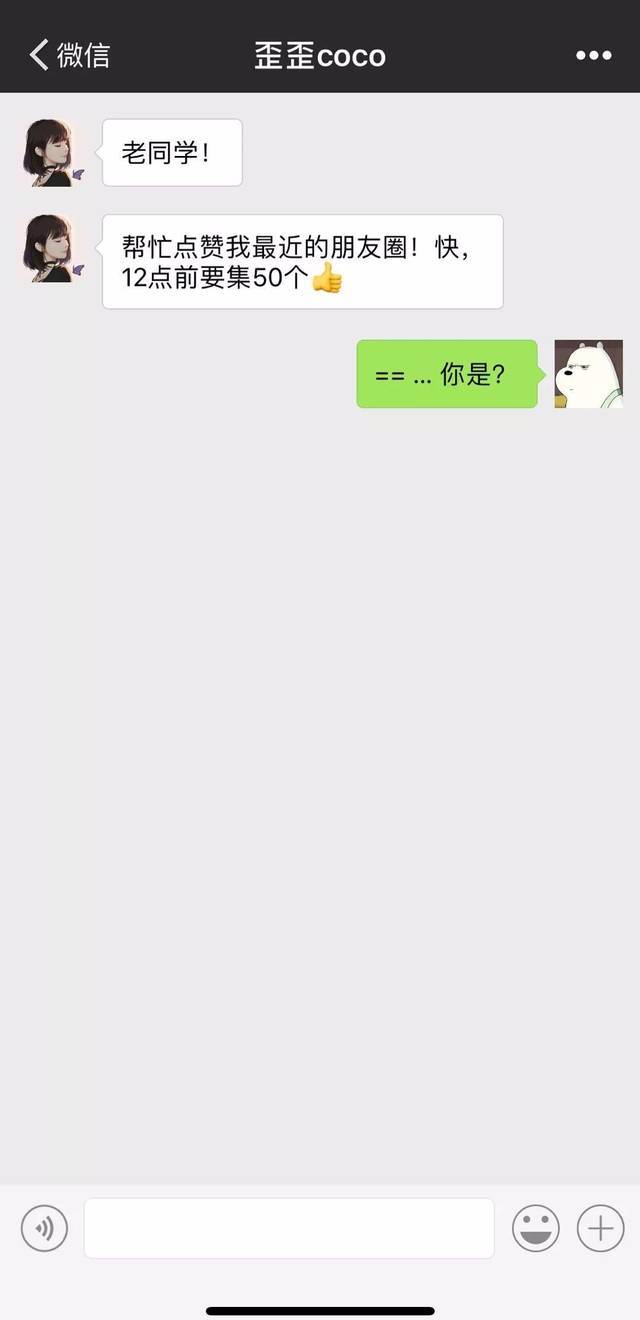Go back to the 微信 chat list
The height and width of the screenshot is (1320, 640).
point(68,55)
